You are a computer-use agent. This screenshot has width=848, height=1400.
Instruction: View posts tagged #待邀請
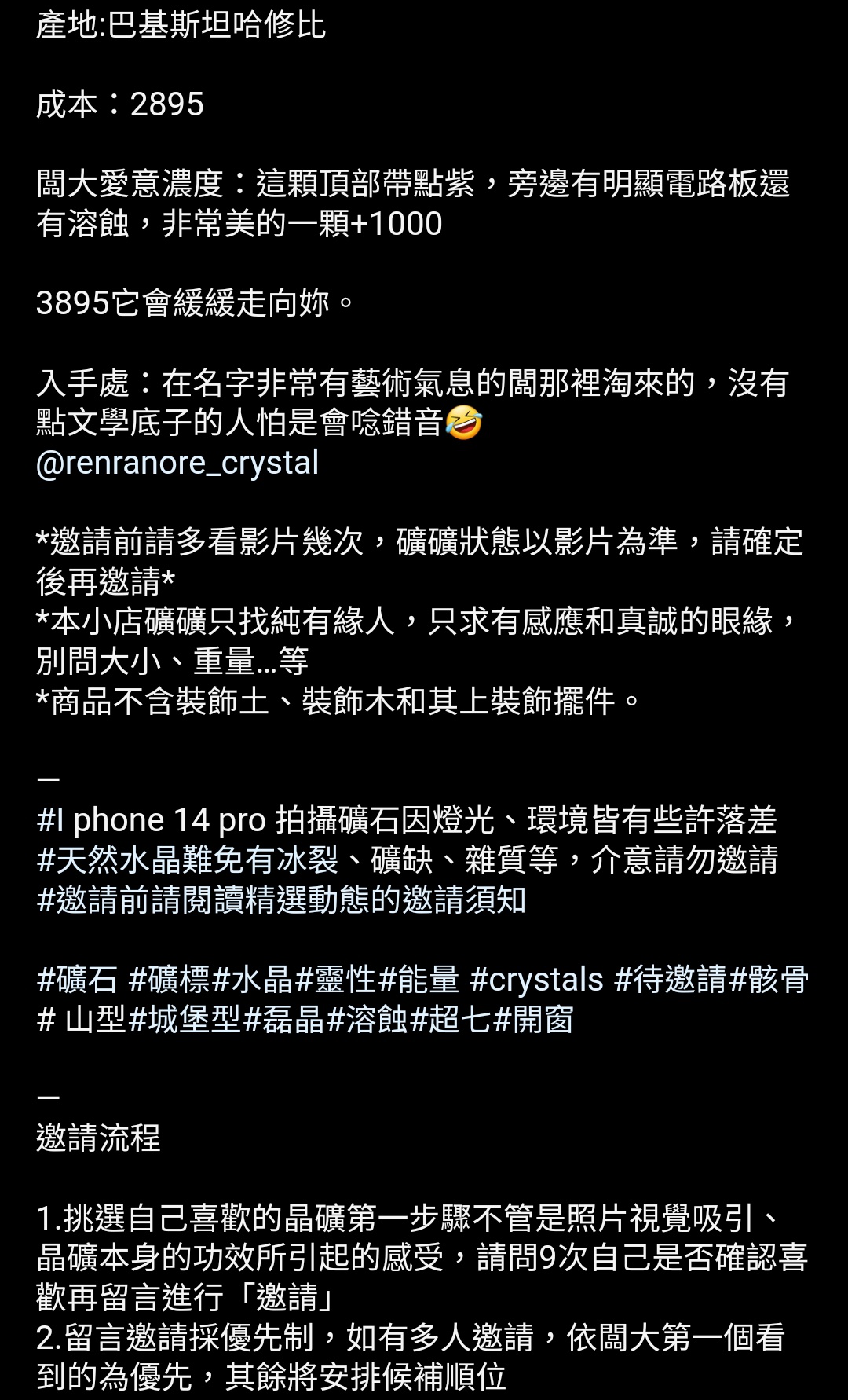[671, 980]
